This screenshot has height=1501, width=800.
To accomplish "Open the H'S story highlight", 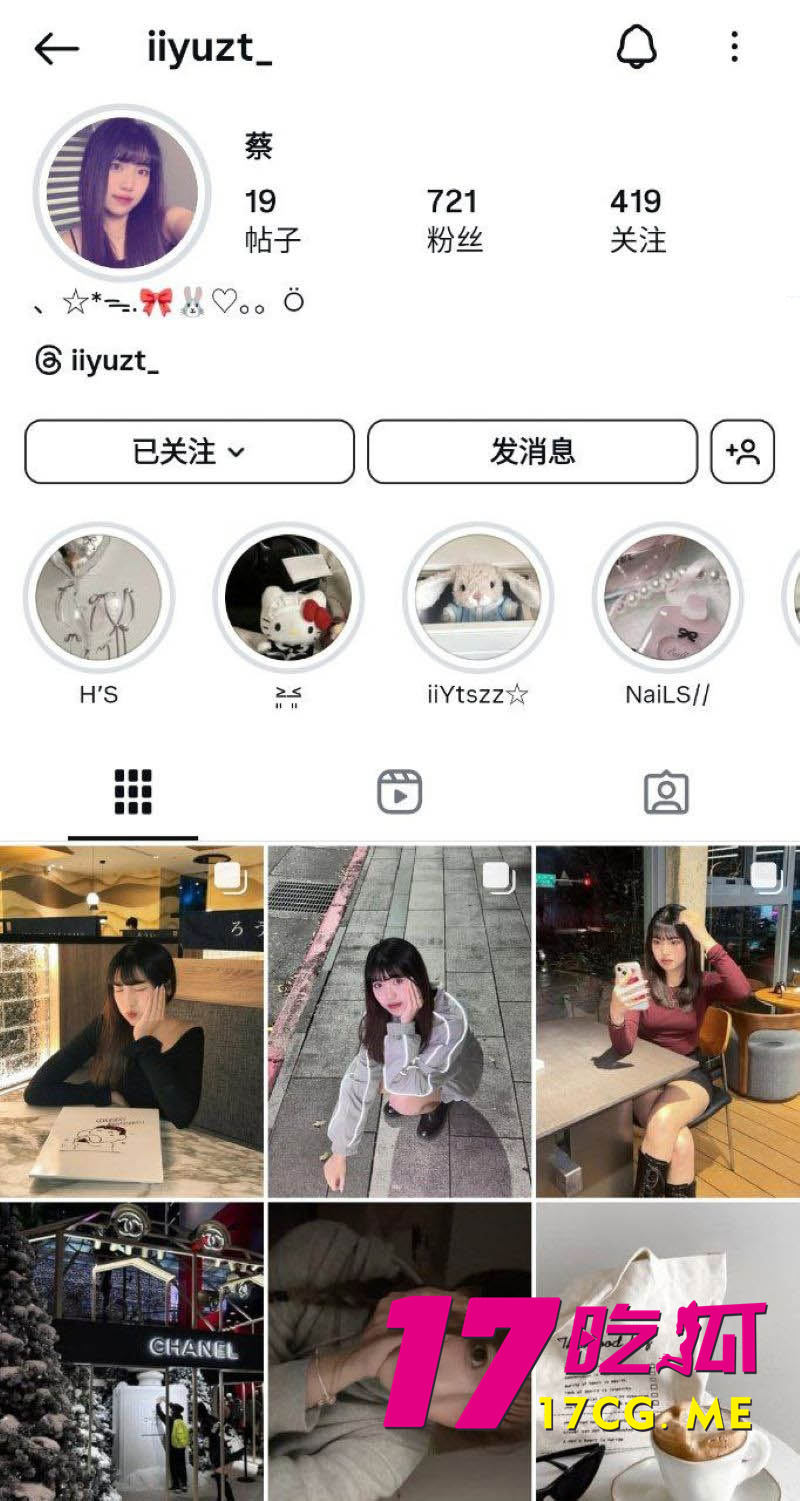I will click(x=98, y=598).
